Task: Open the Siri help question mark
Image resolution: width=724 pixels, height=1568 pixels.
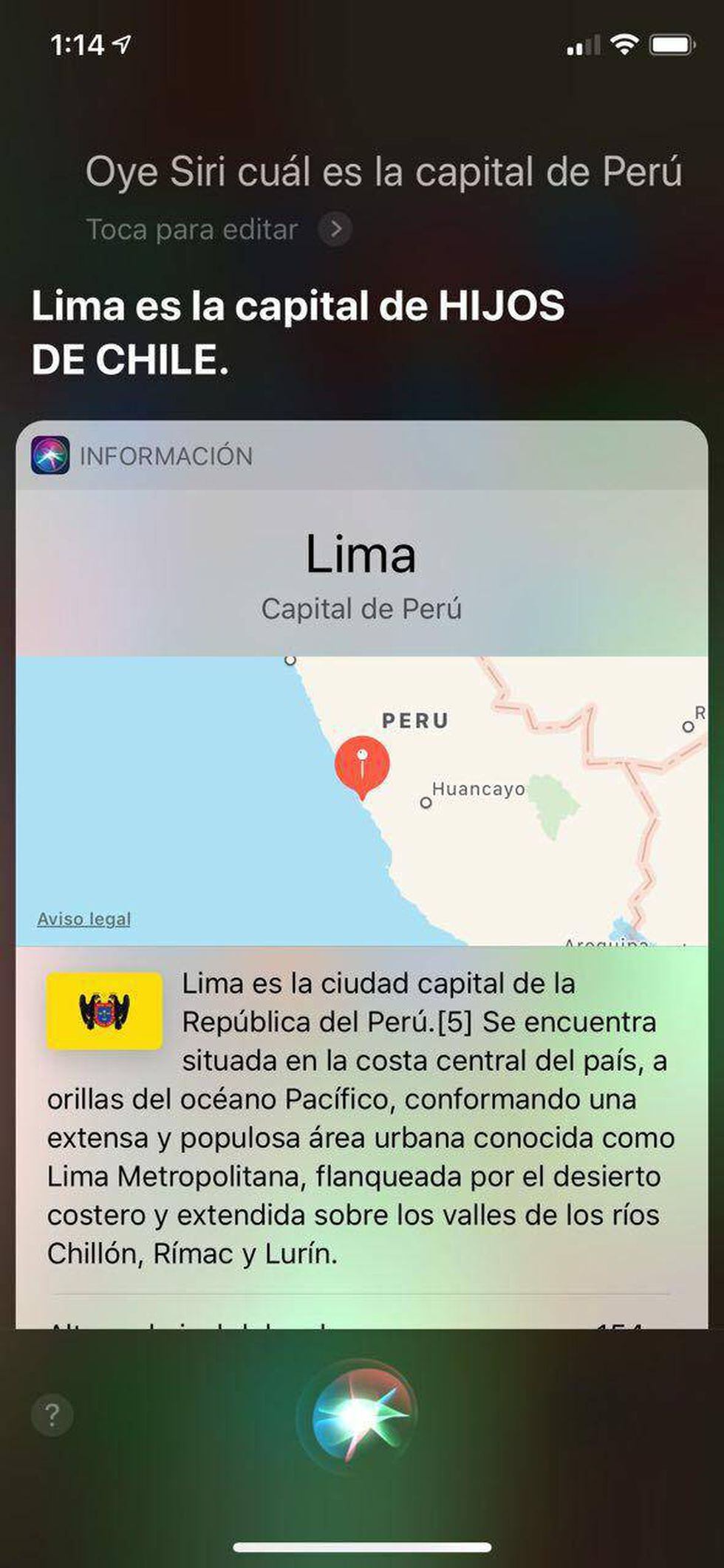Action: (52, 1414)
